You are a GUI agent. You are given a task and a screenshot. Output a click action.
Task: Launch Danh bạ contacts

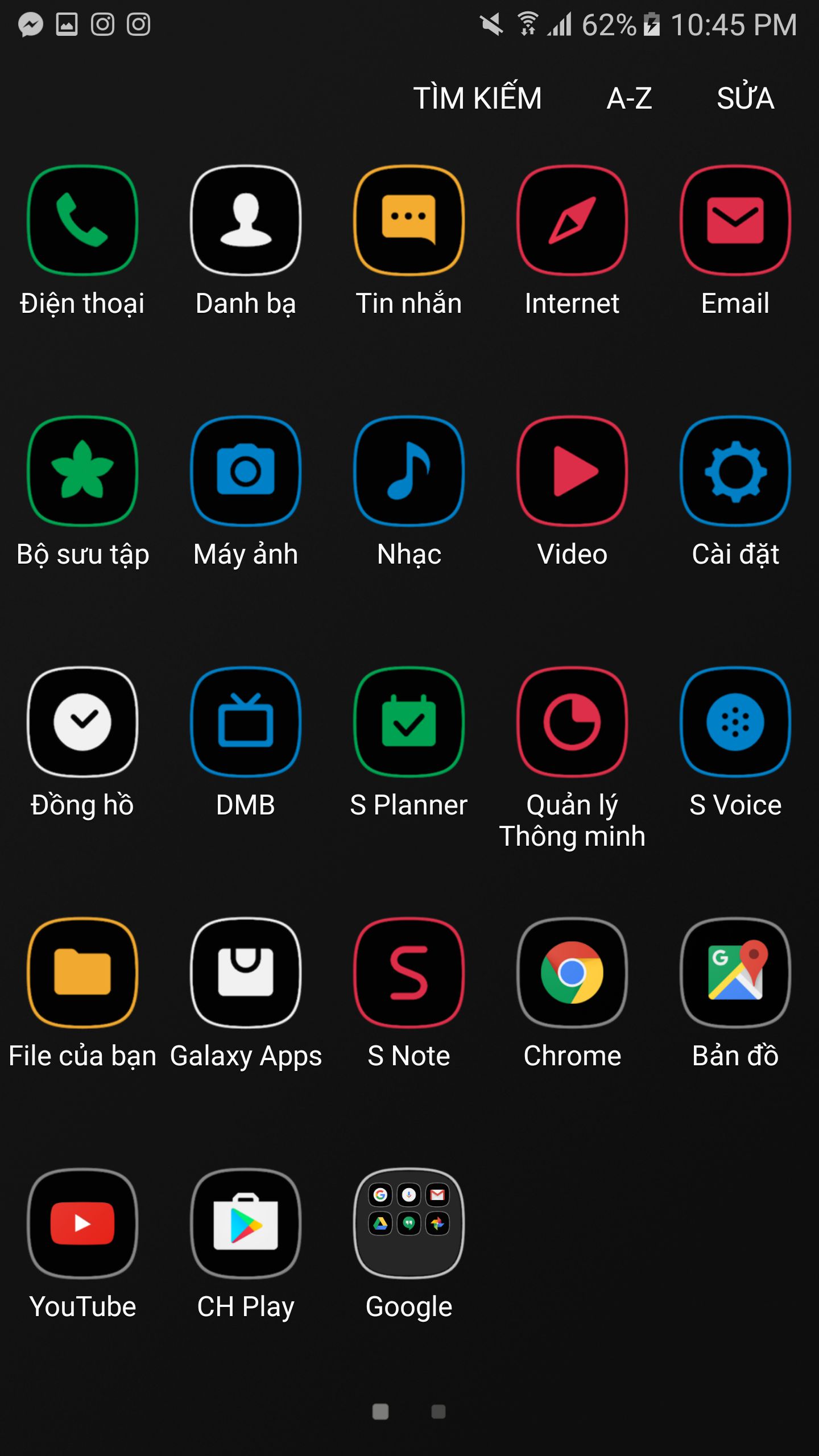[246, 221]
